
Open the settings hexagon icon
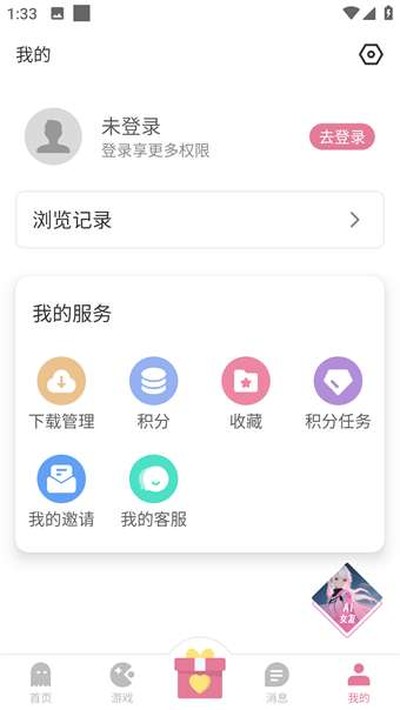[x=371, y=55]
